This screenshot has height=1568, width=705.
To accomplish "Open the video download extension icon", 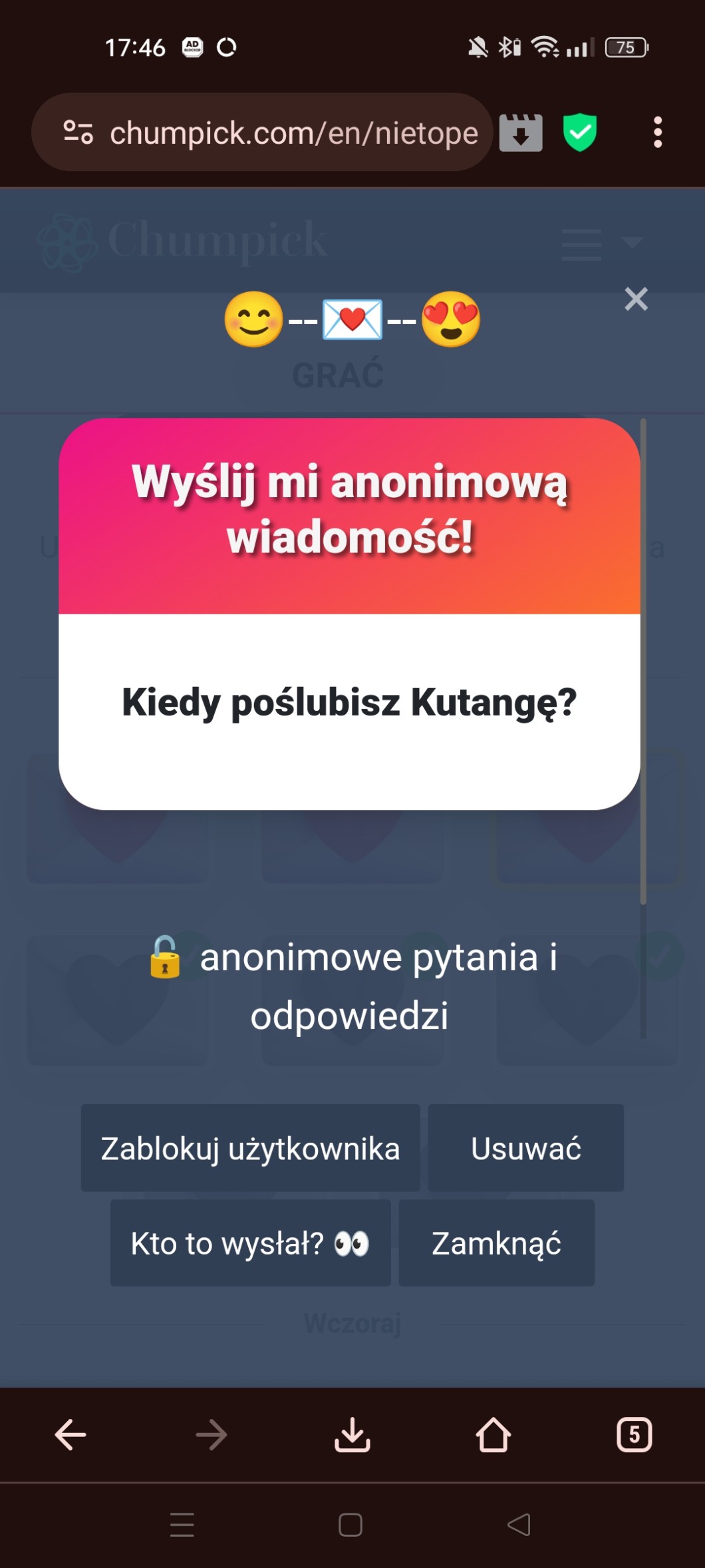I will 521,132.
